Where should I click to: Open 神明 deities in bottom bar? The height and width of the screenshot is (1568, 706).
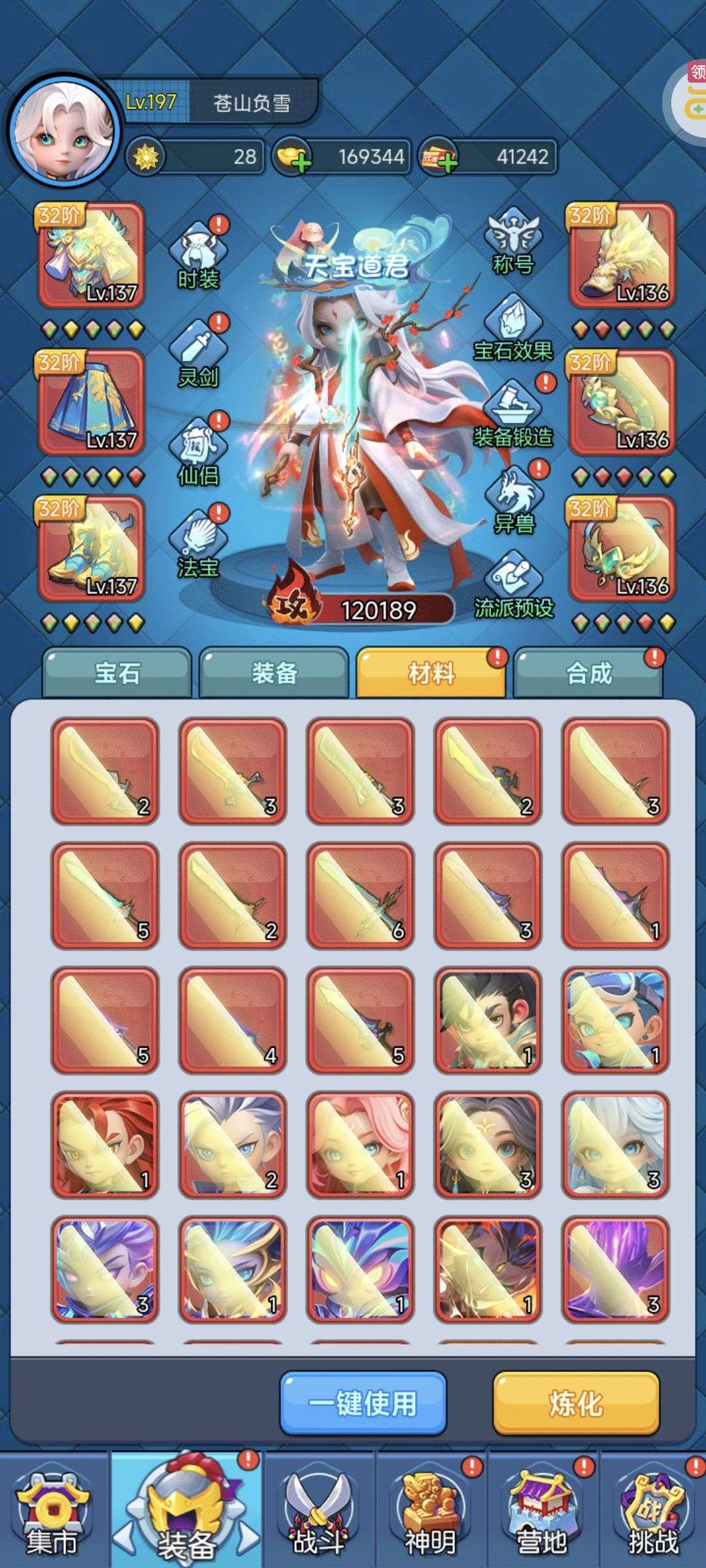pyautogui.click(x=429, y=1516)
